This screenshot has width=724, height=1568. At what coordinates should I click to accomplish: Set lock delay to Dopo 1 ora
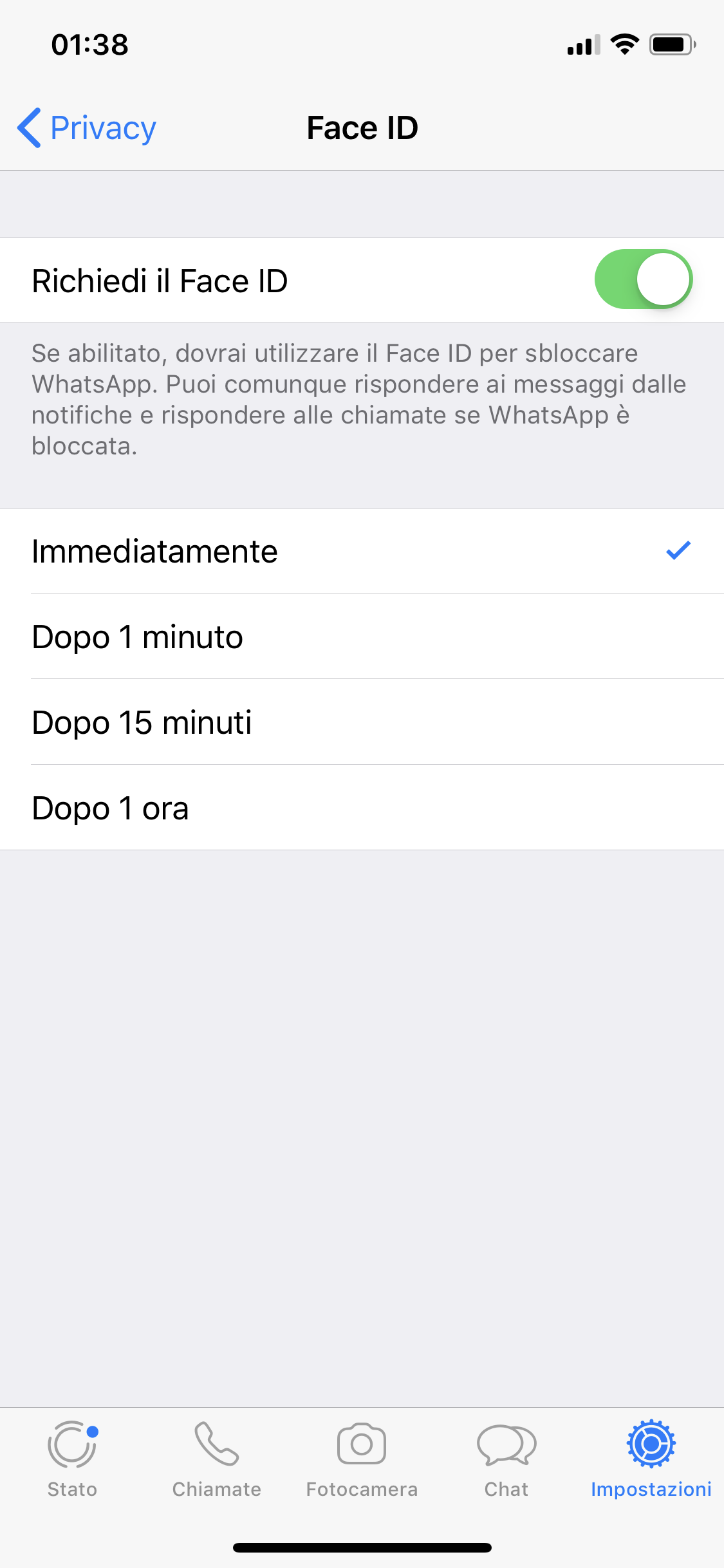click(x=360, y=808)
